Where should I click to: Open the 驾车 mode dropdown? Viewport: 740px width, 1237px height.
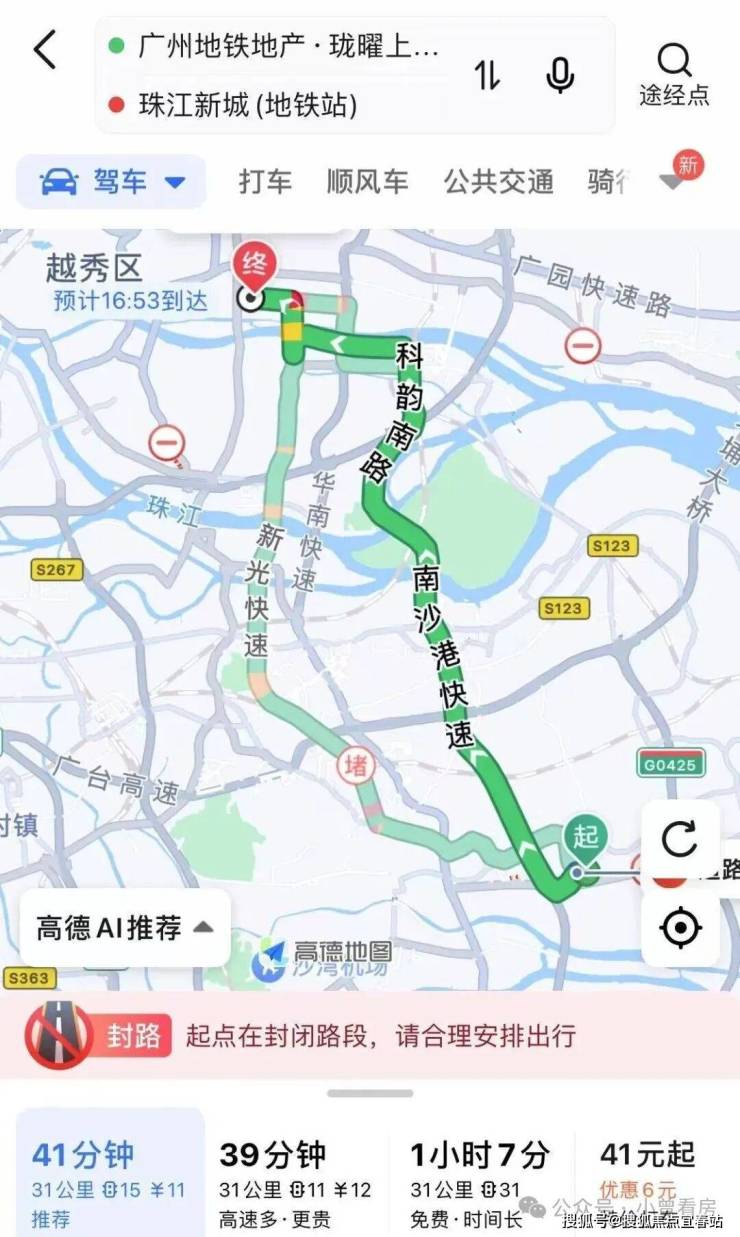pos(112,182)
